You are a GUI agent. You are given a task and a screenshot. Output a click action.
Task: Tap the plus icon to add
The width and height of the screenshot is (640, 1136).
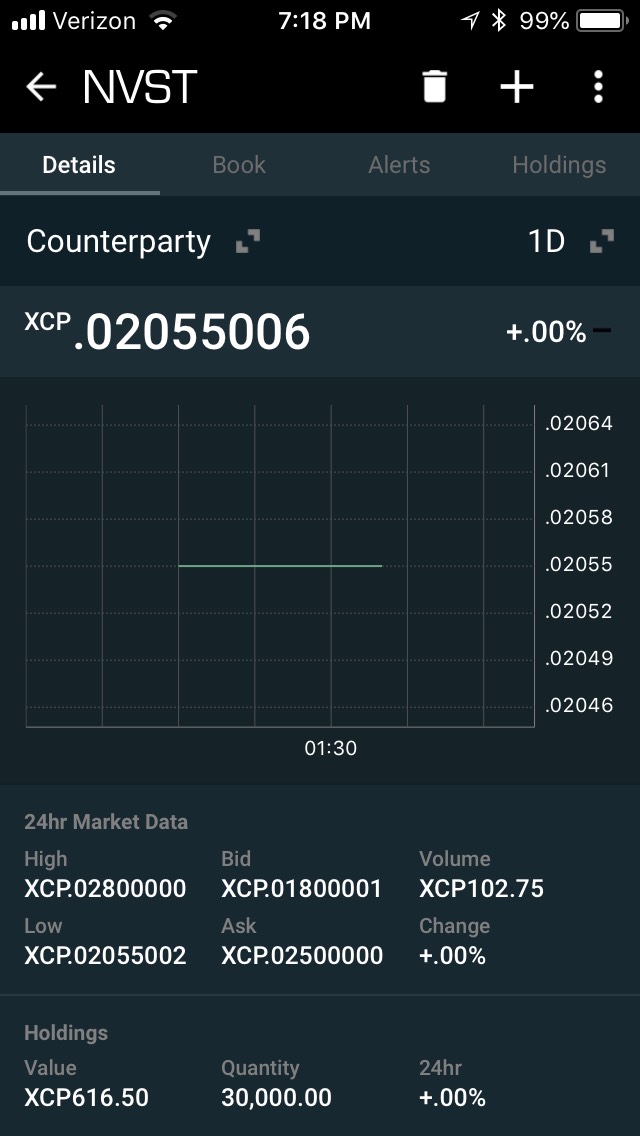[517, 87]
